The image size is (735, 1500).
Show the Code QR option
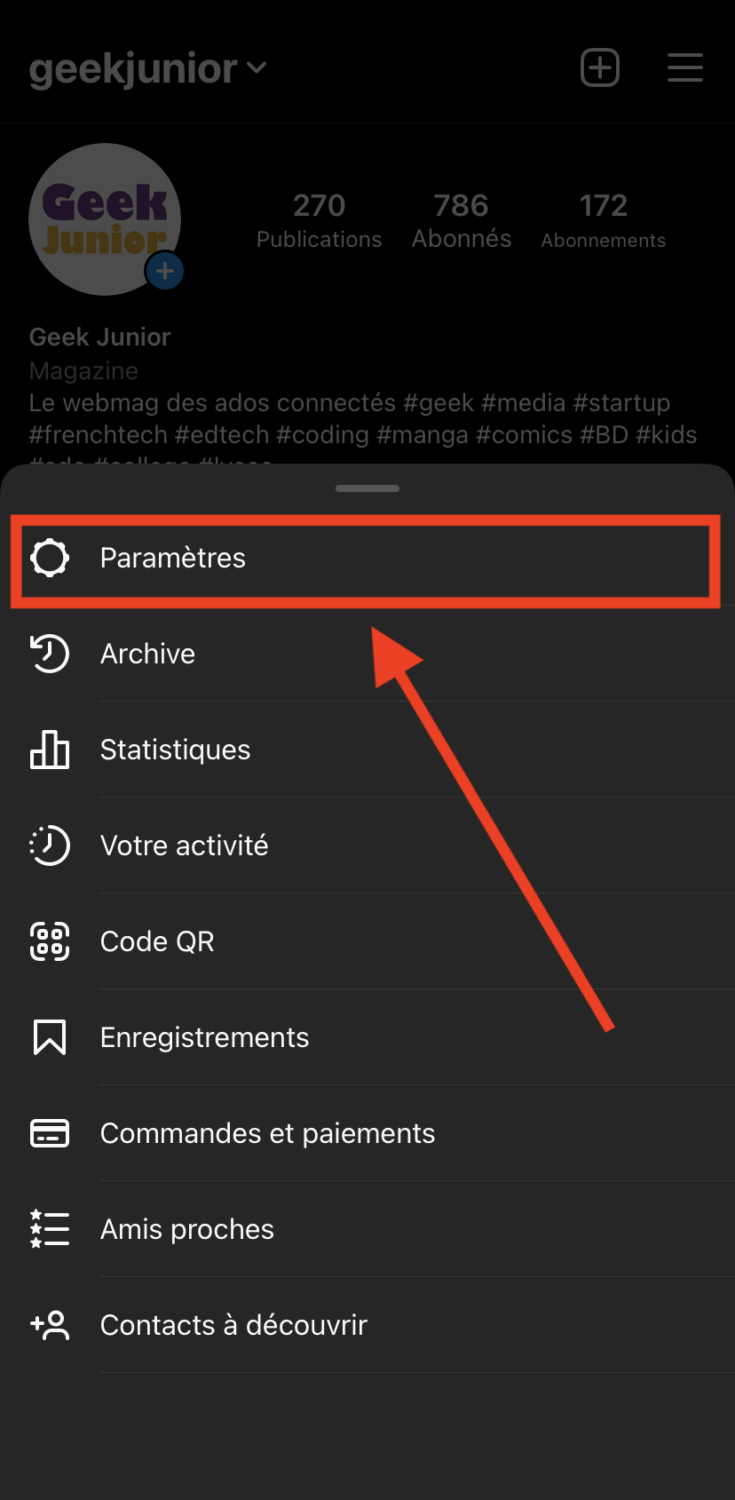[157, 942]
